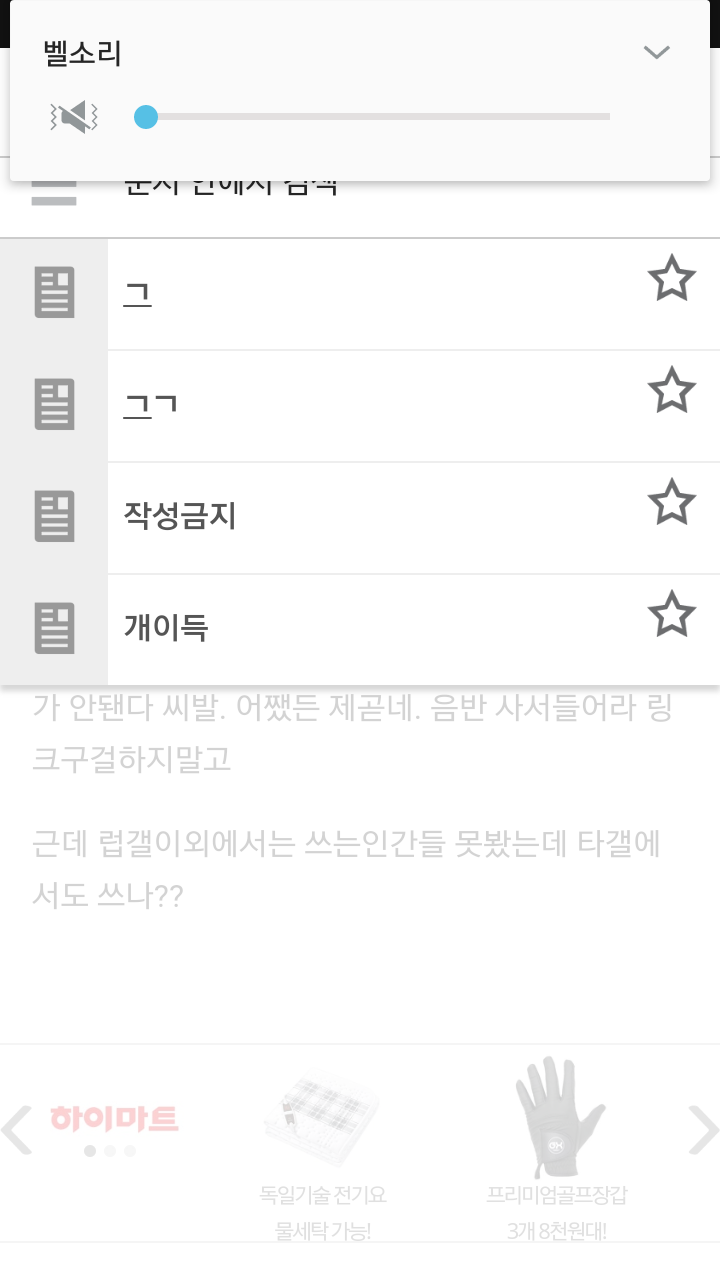The height and width of the screenshot is (1280, 720).
Task: Star the ㄱ suggestion
Action: click(x=671, y=279)
